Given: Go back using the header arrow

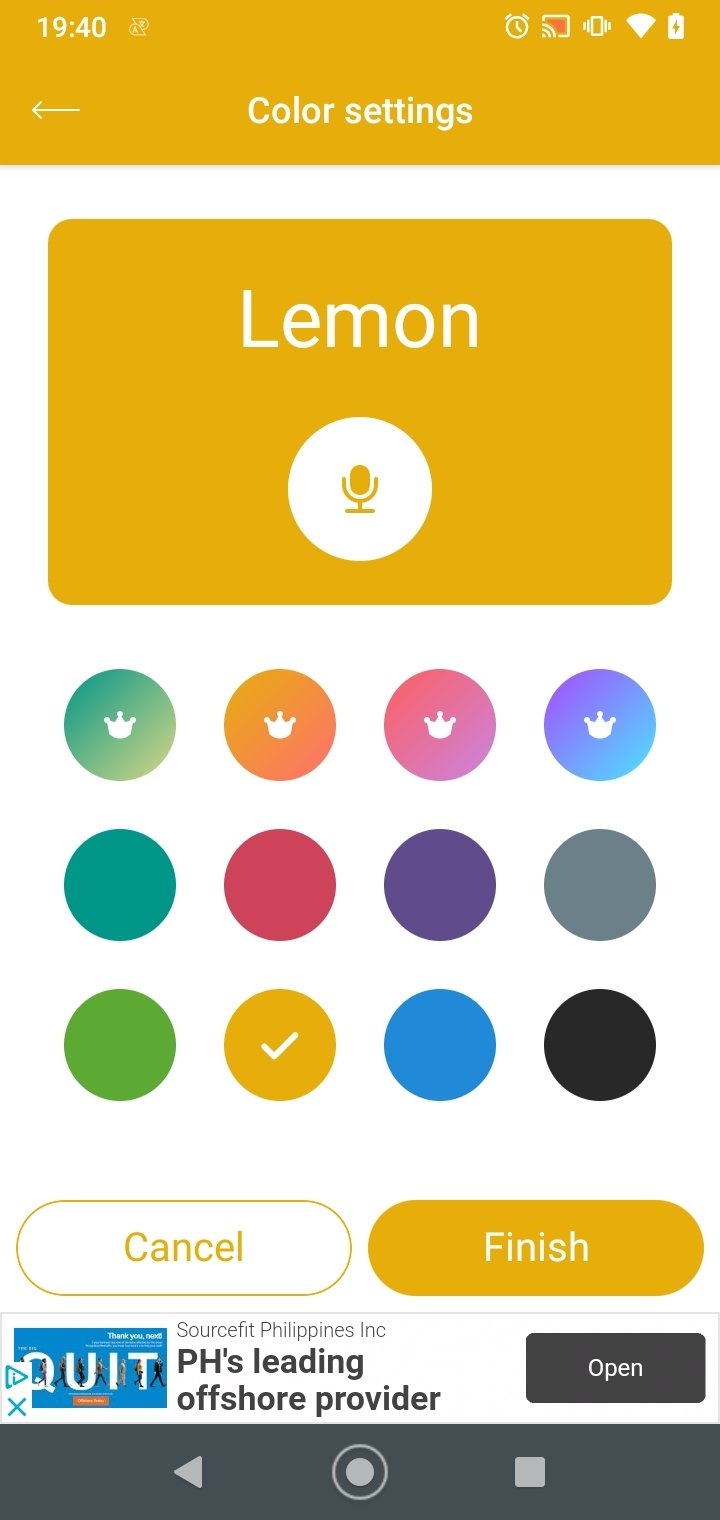Looking at the screenshot, I should pyautogui.click(x=55, y=110).
